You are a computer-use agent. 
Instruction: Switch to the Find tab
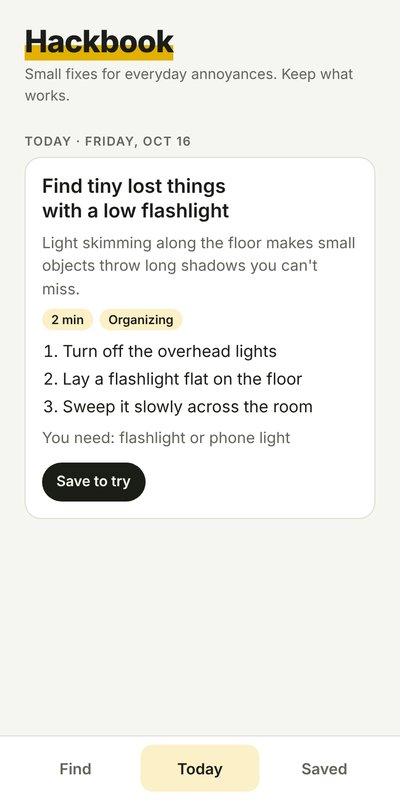pyautogui.click(x=76, y=768)
